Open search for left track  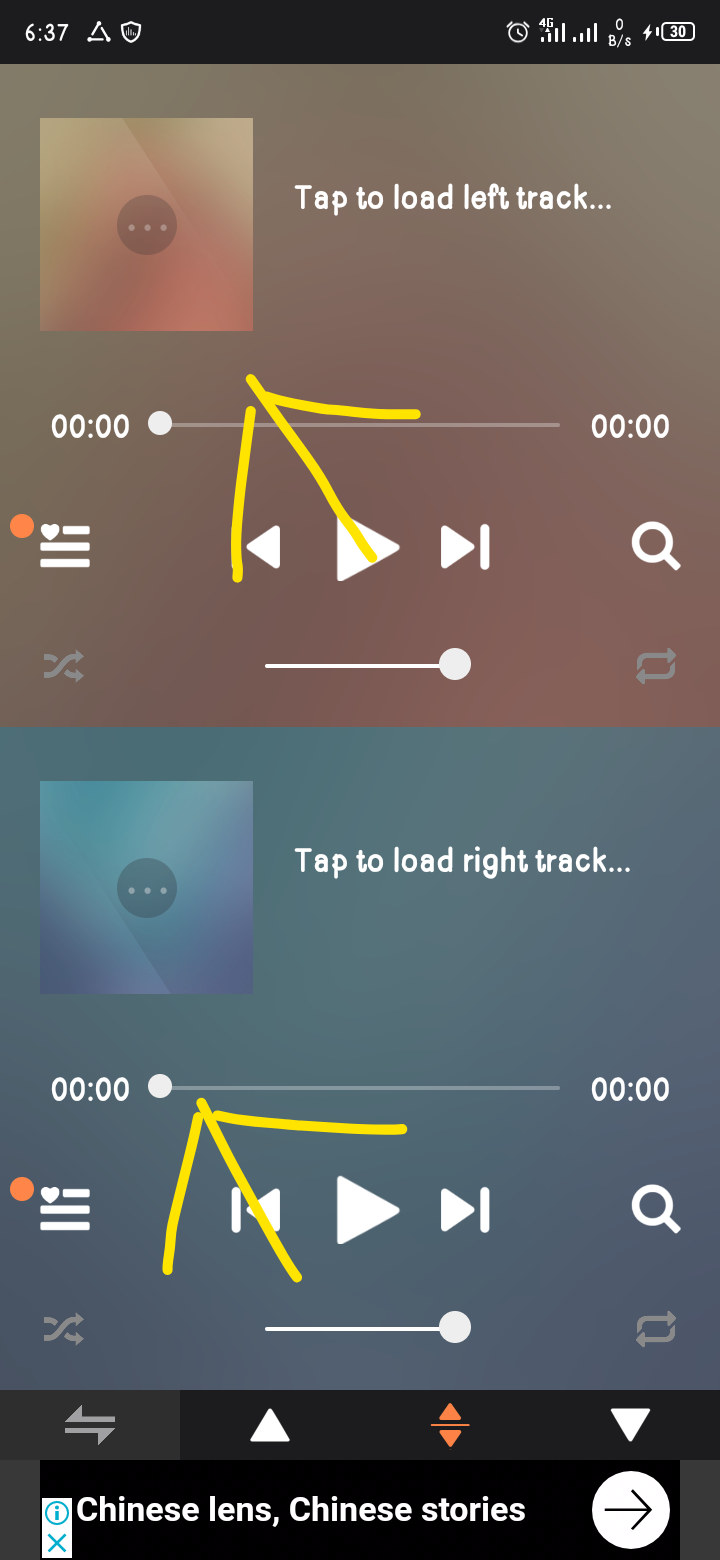655,547
